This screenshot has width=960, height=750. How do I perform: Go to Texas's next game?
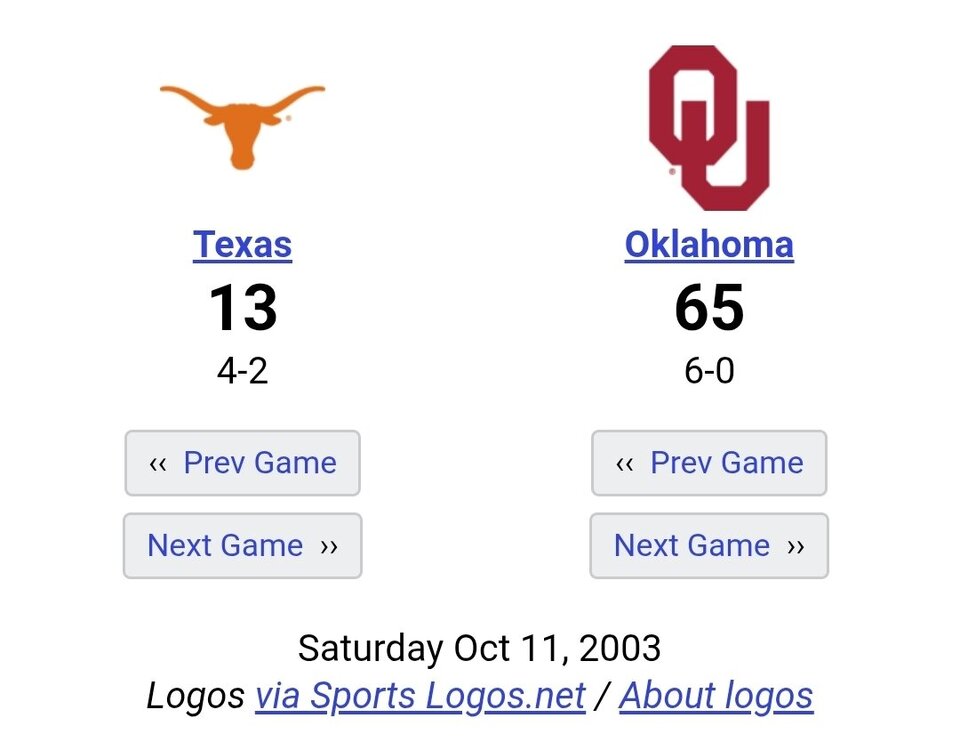pos(242,546)
